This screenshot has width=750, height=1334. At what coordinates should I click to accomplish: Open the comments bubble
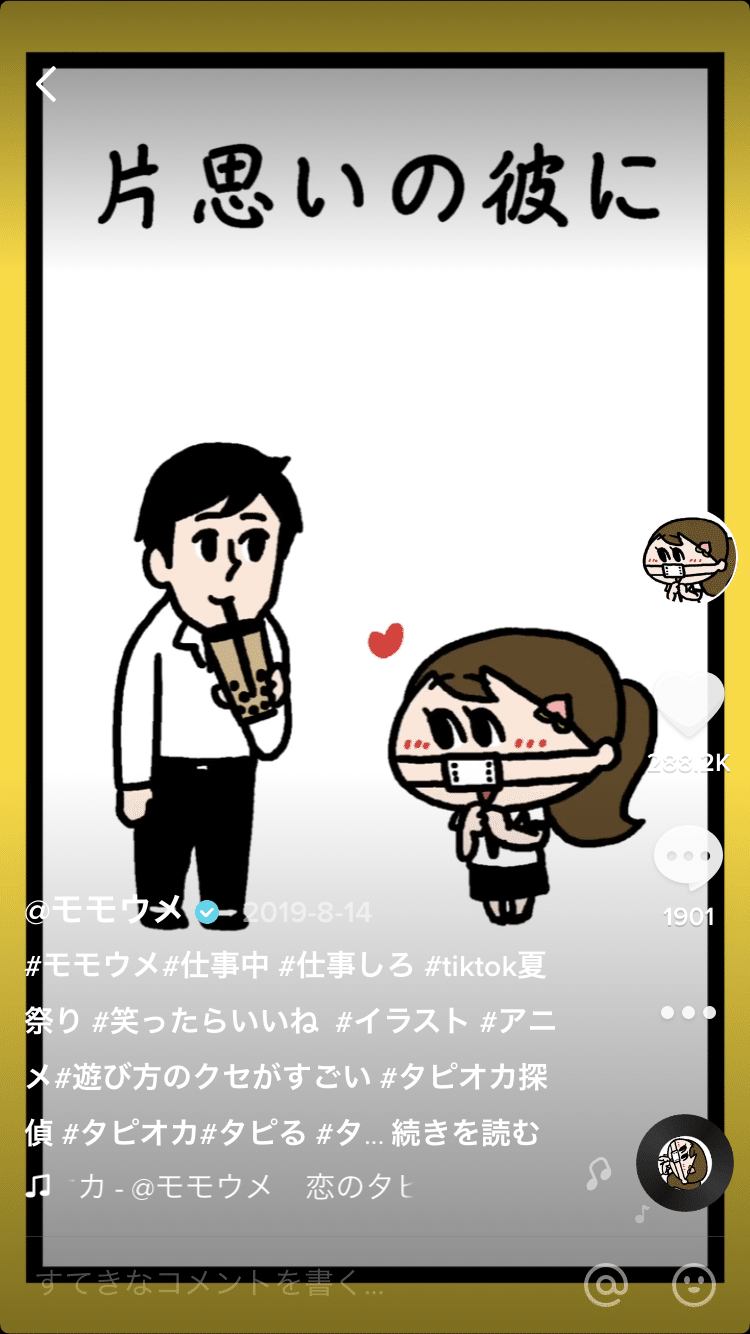(x=688, y=858)
